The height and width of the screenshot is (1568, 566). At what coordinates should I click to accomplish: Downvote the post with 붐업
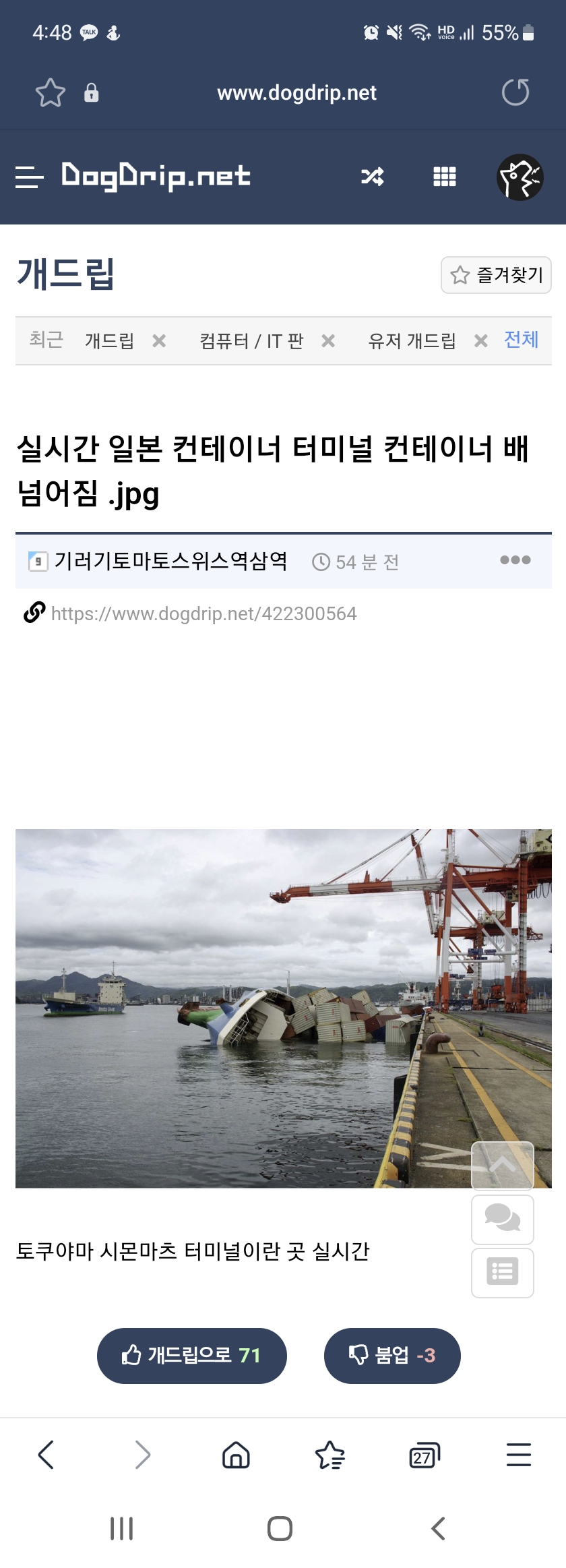pyautogui.click(x=392, y=1356)
